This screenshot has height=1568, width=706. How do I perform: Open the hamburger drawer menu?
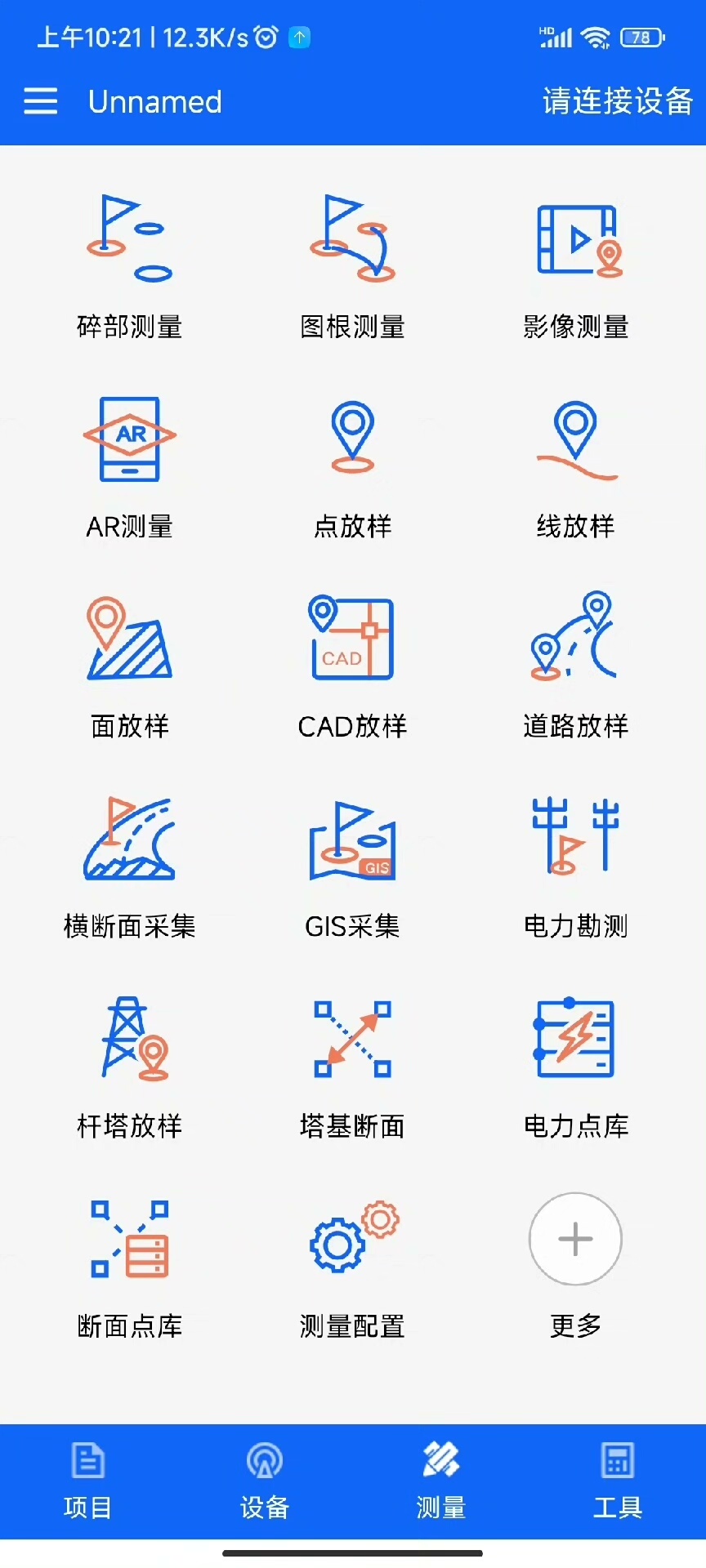tap(41, 101)
